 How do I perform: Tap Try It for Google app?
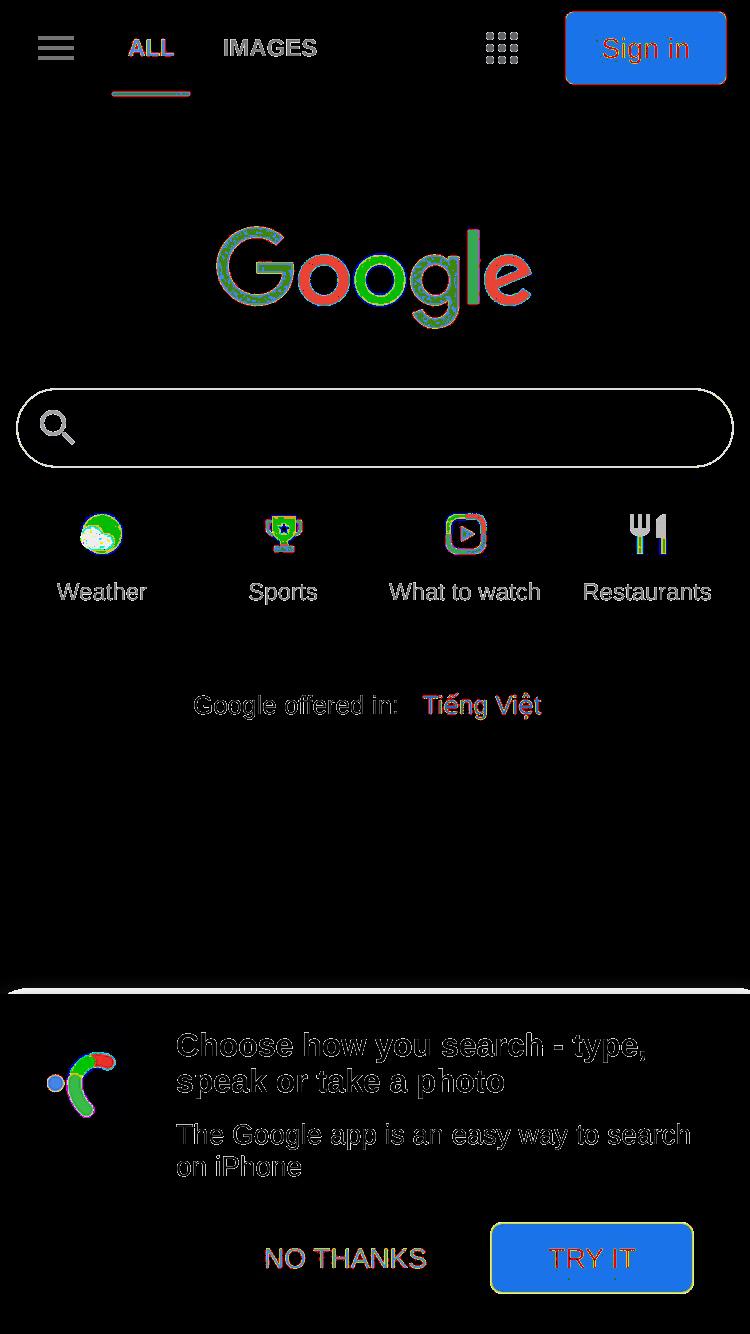592,1258
